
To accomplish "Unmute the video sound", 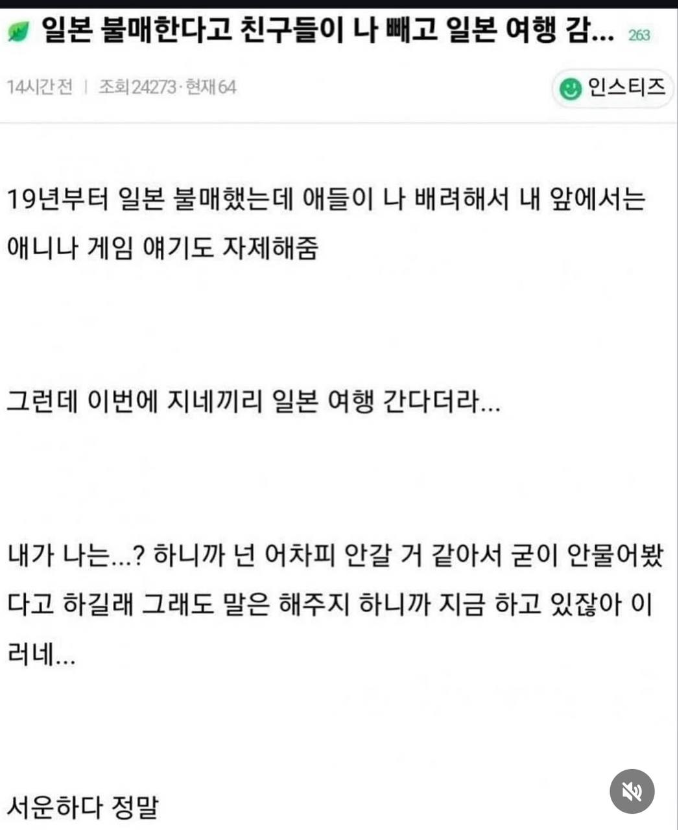I will (x=632, y=791).
